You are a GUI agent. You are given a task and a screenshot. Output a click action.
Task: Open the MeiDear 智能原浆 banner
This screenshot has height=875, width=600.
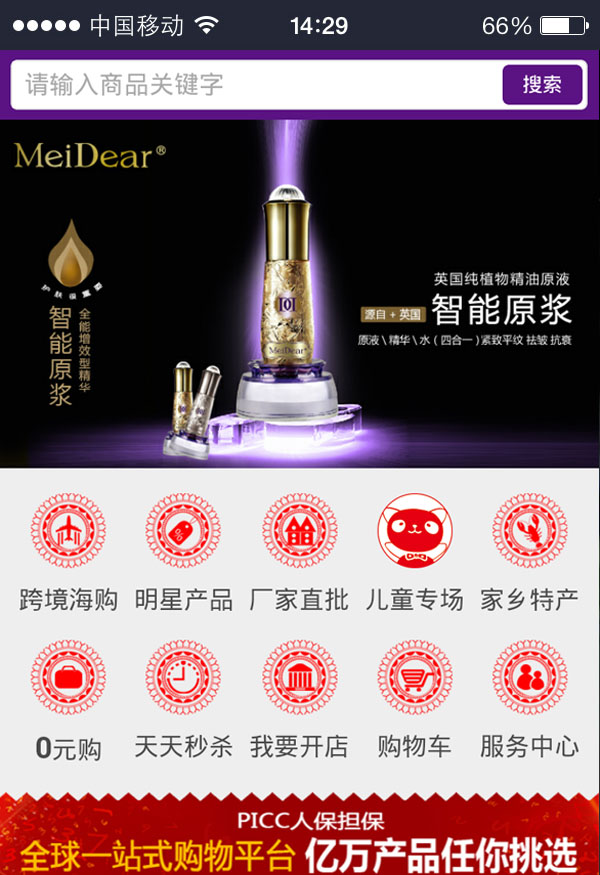click(x=300, y=294)
